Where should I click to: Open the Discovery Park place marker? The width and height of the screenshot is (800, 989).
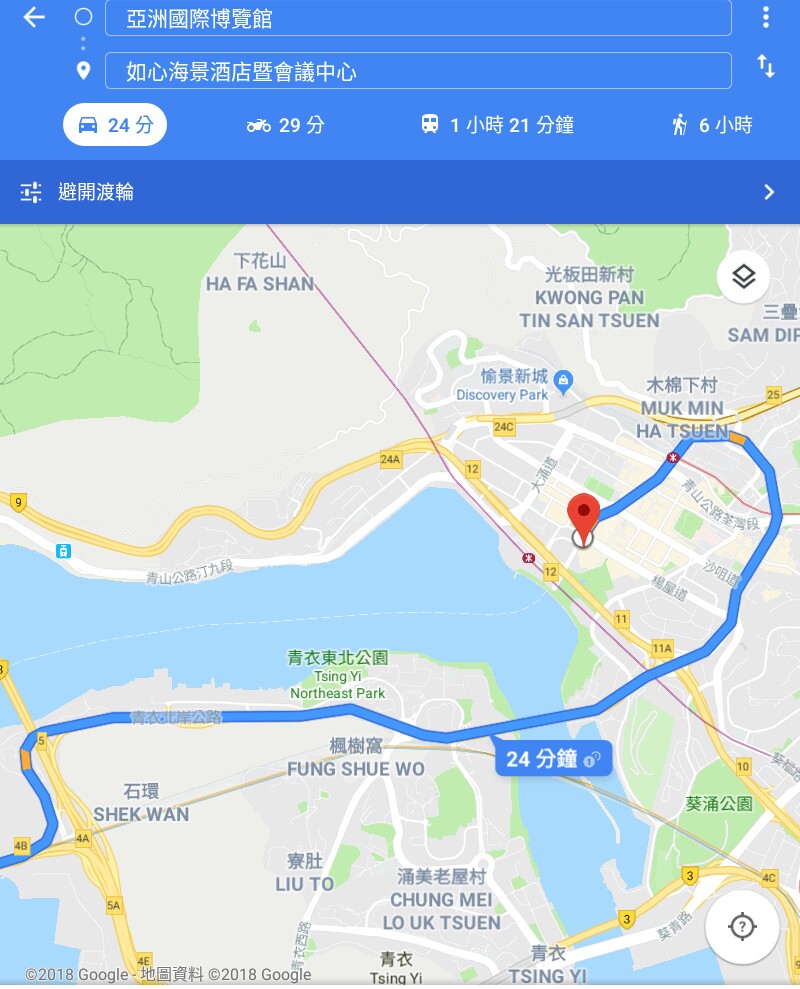pos(564,379)
